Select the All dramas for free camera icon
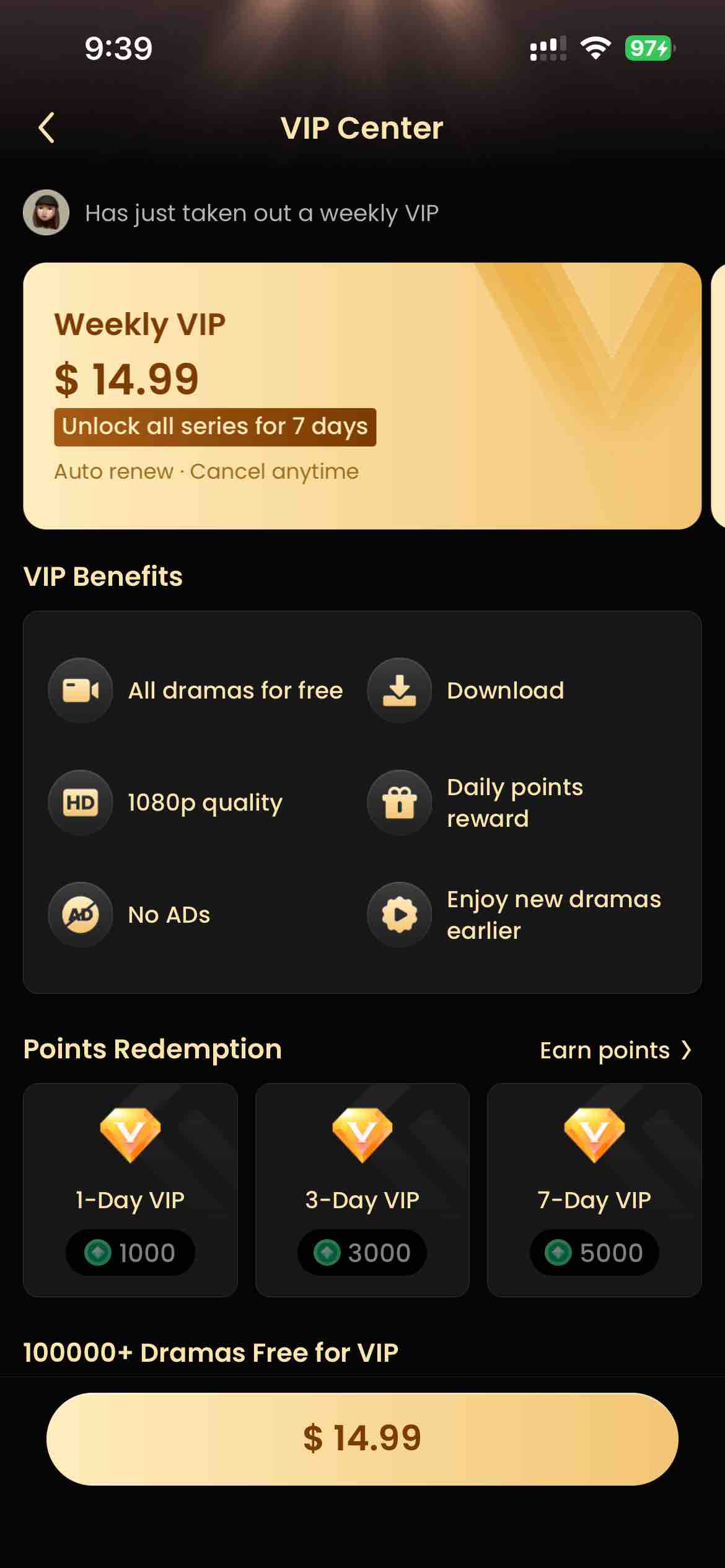 click(80, 689)
